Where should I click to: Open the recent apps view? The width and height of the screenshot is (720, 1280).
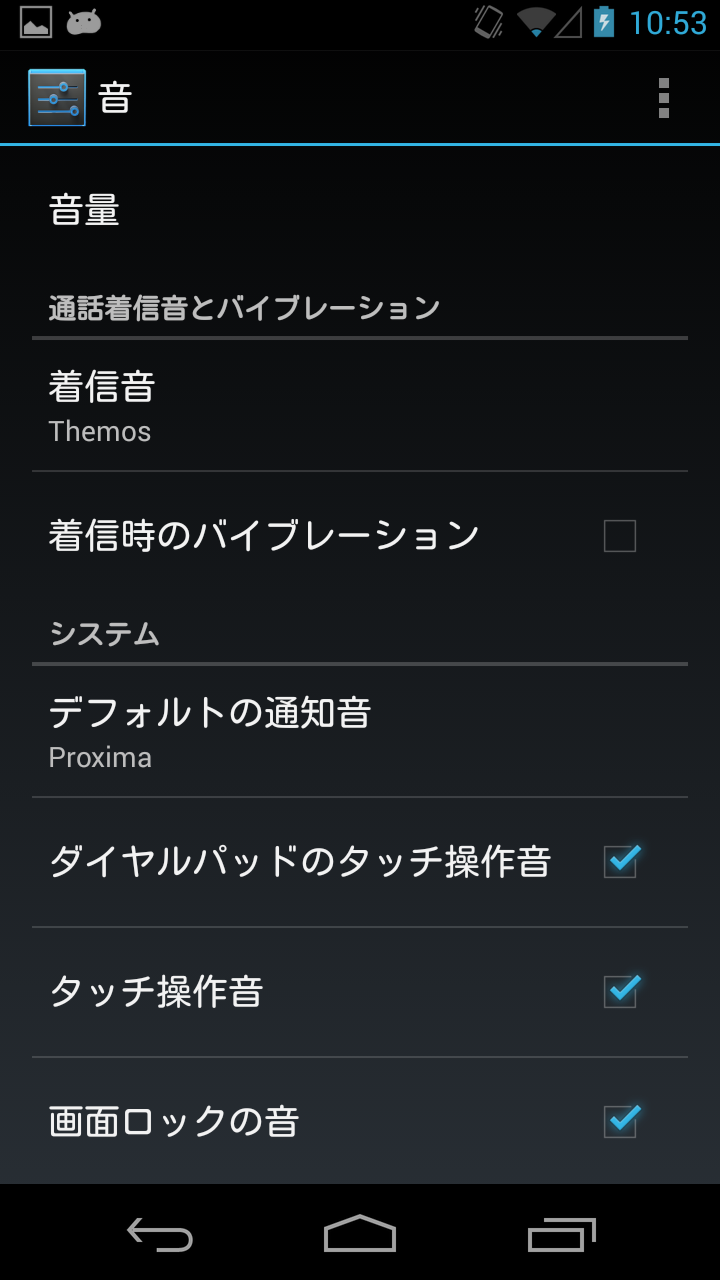pyautogui.click(x=561, y=1235)
